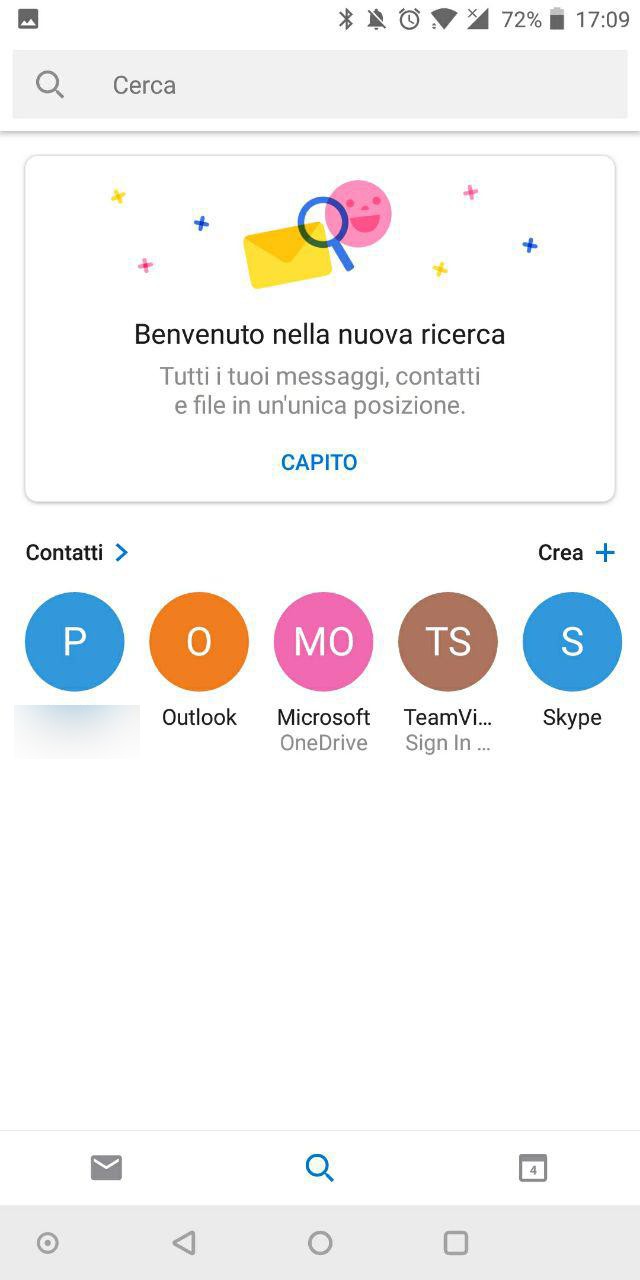Switch to the mail tab
The width and height of the screenshot is (640, 1280).
[106, 1167]
